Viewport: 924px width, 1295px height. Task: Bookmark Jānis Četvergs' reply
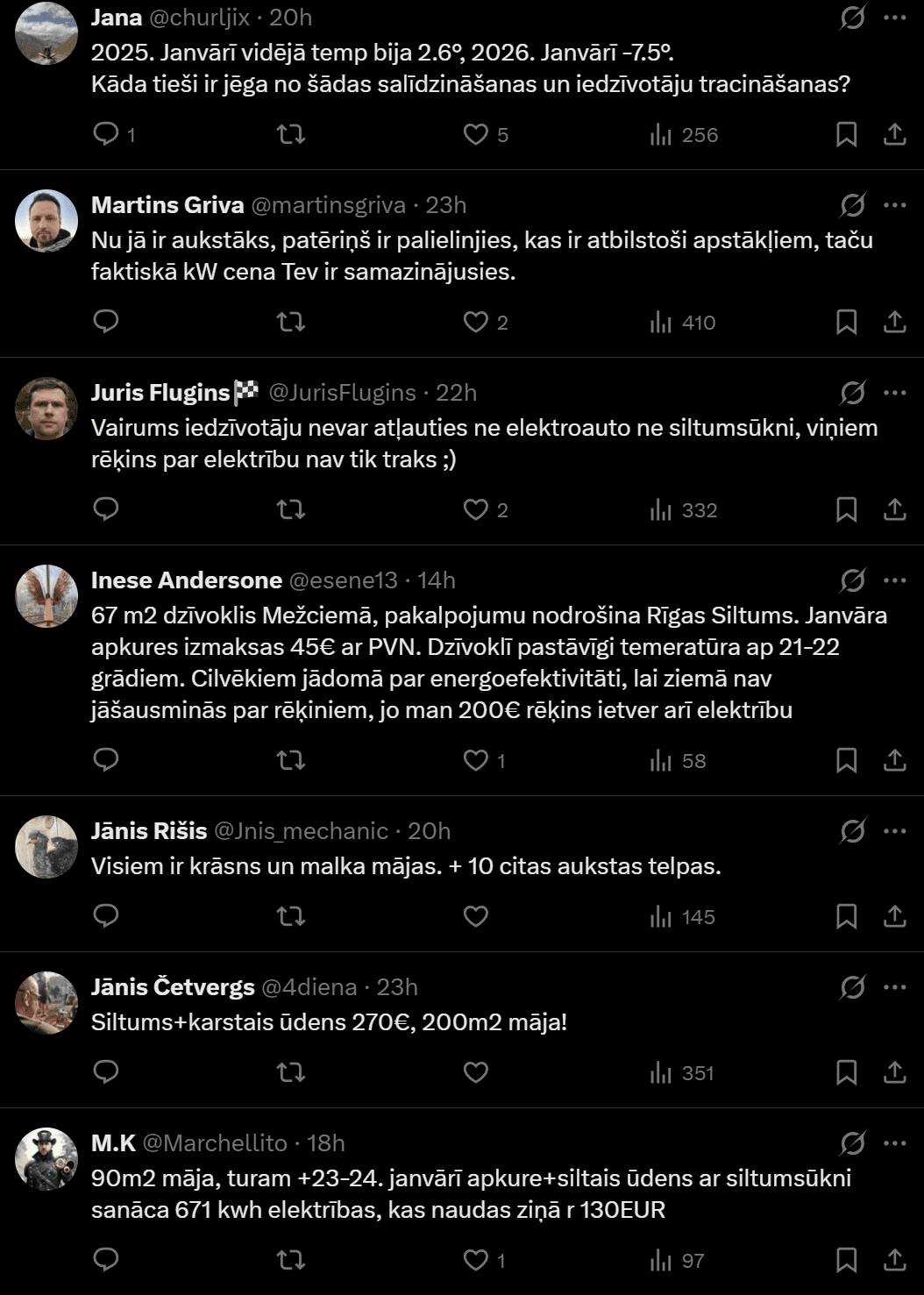pyautogui.click(x=846, y=1072)
